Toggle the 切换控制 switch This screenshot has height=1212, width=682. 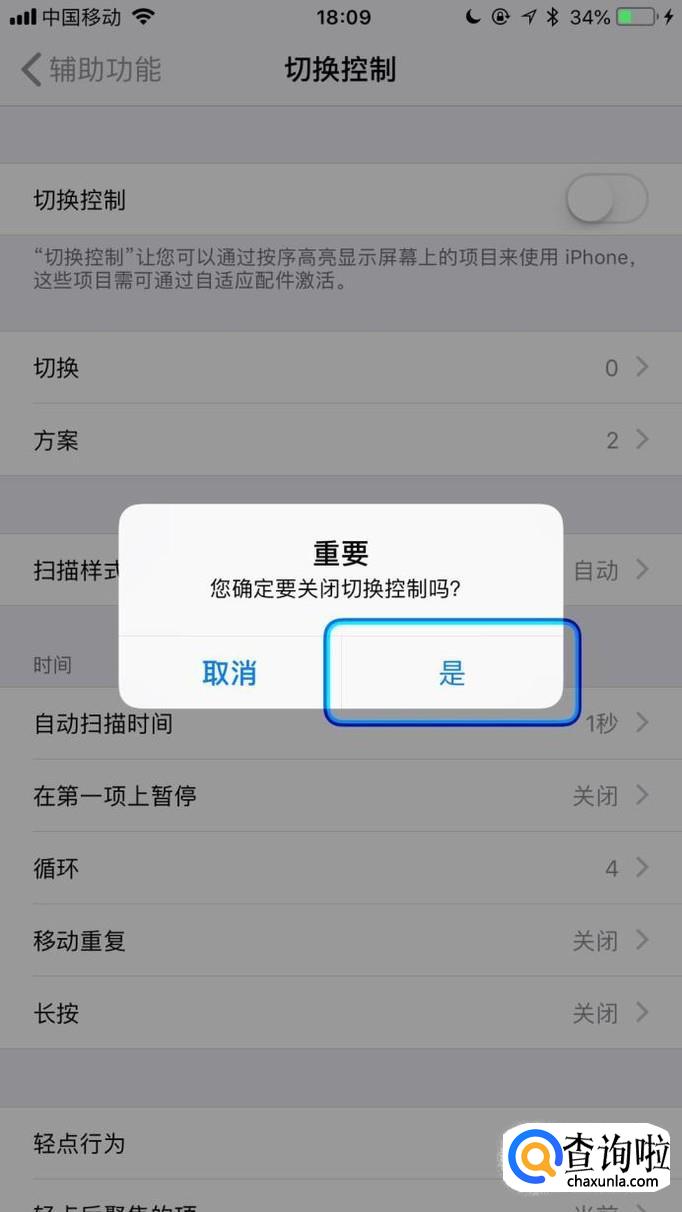pyautogui.click(x=606, y=200)
